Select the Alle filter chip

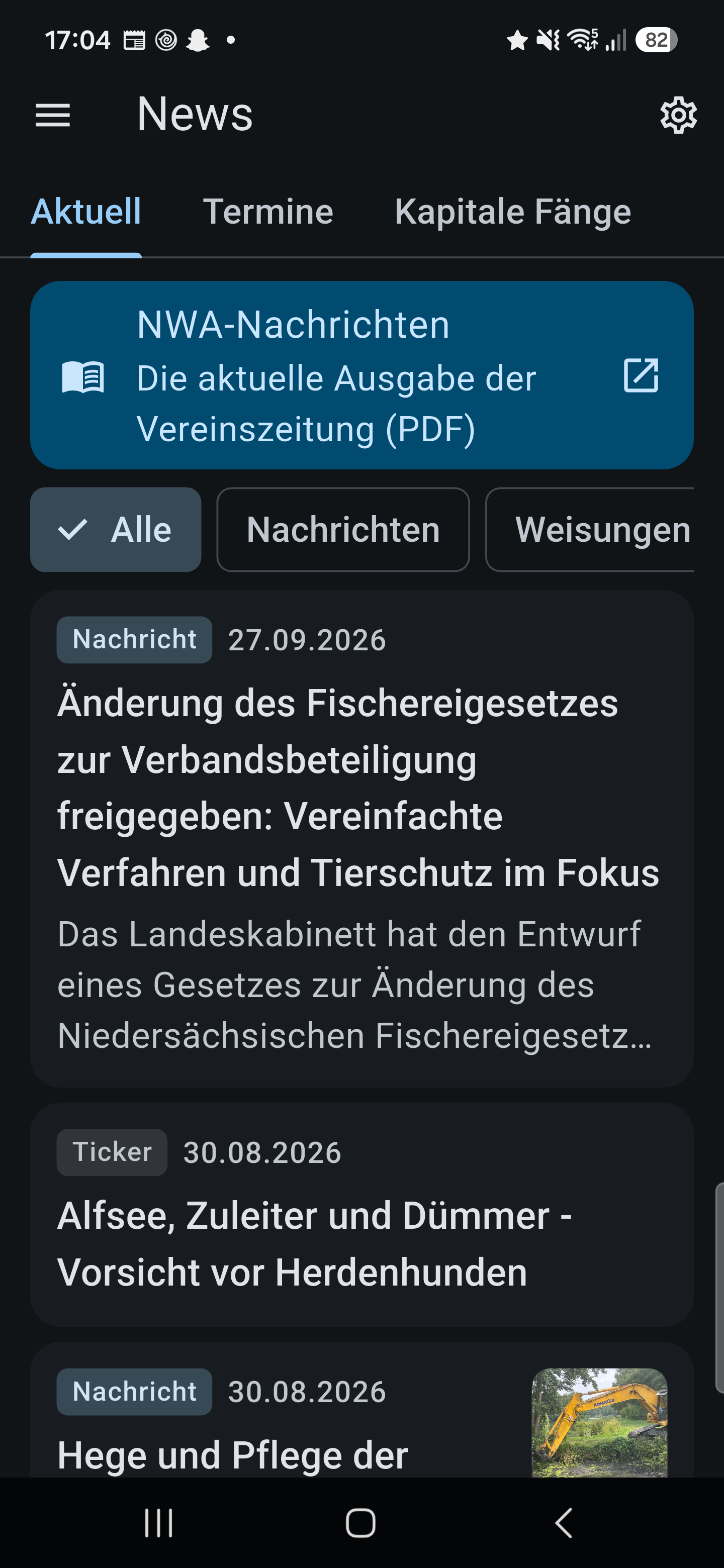[x=116, y=530]
